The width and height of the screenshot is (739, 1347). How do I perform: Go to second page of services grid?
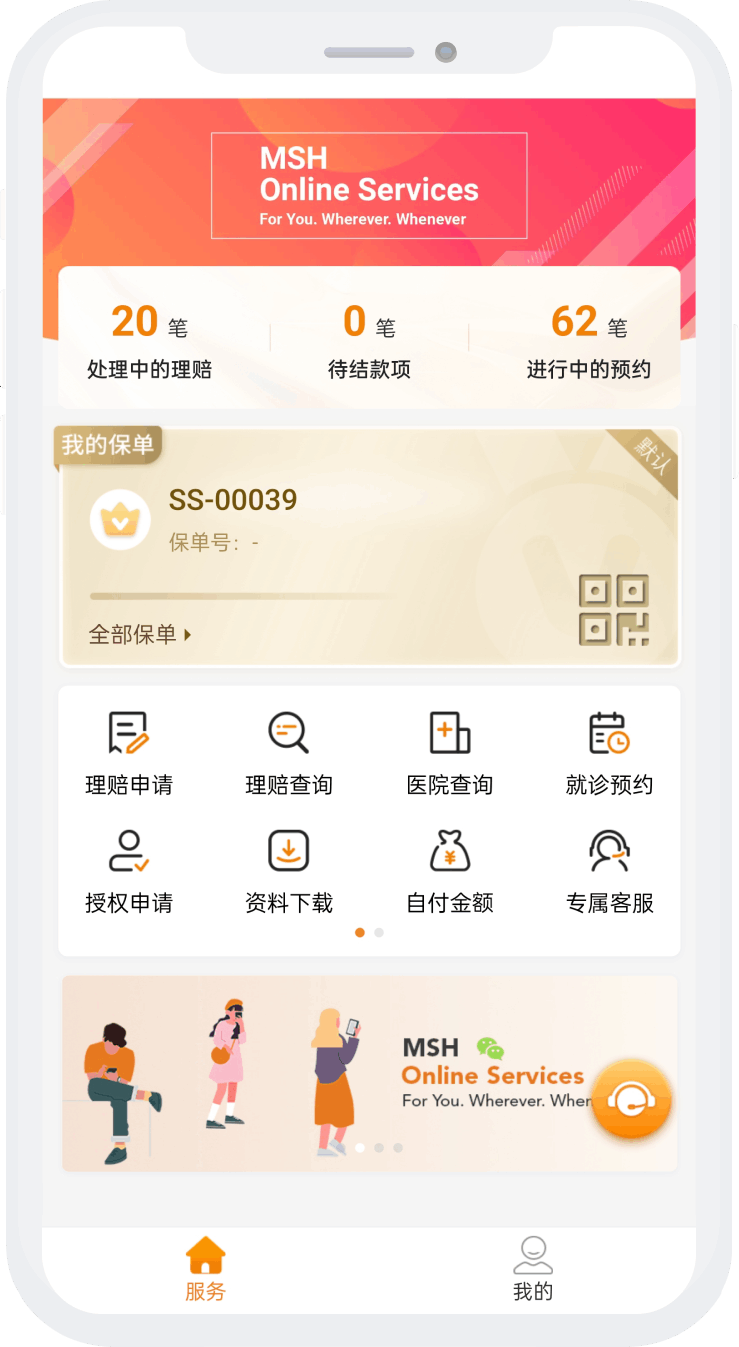click(x=379, y=932)
